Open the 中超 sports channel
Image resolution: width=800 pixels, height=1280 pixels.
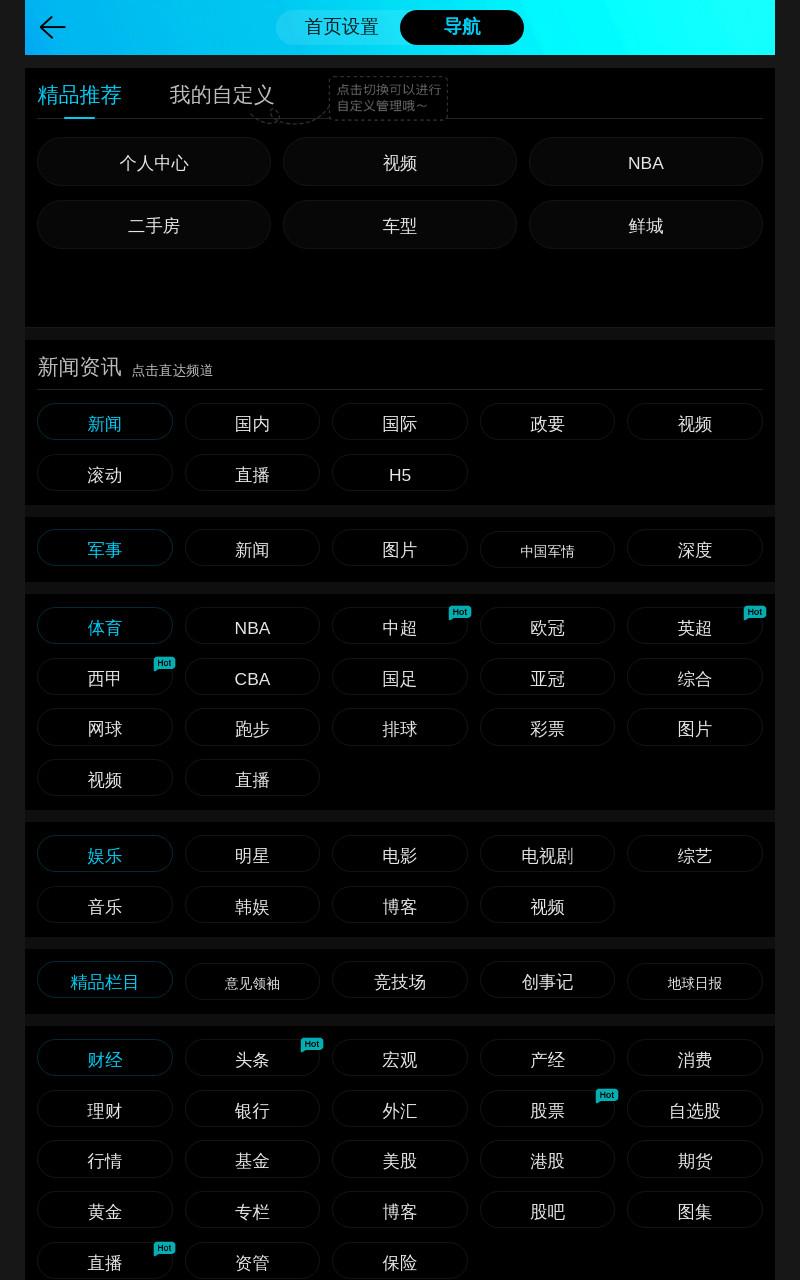pyautogui.click(x=400, y=626)
